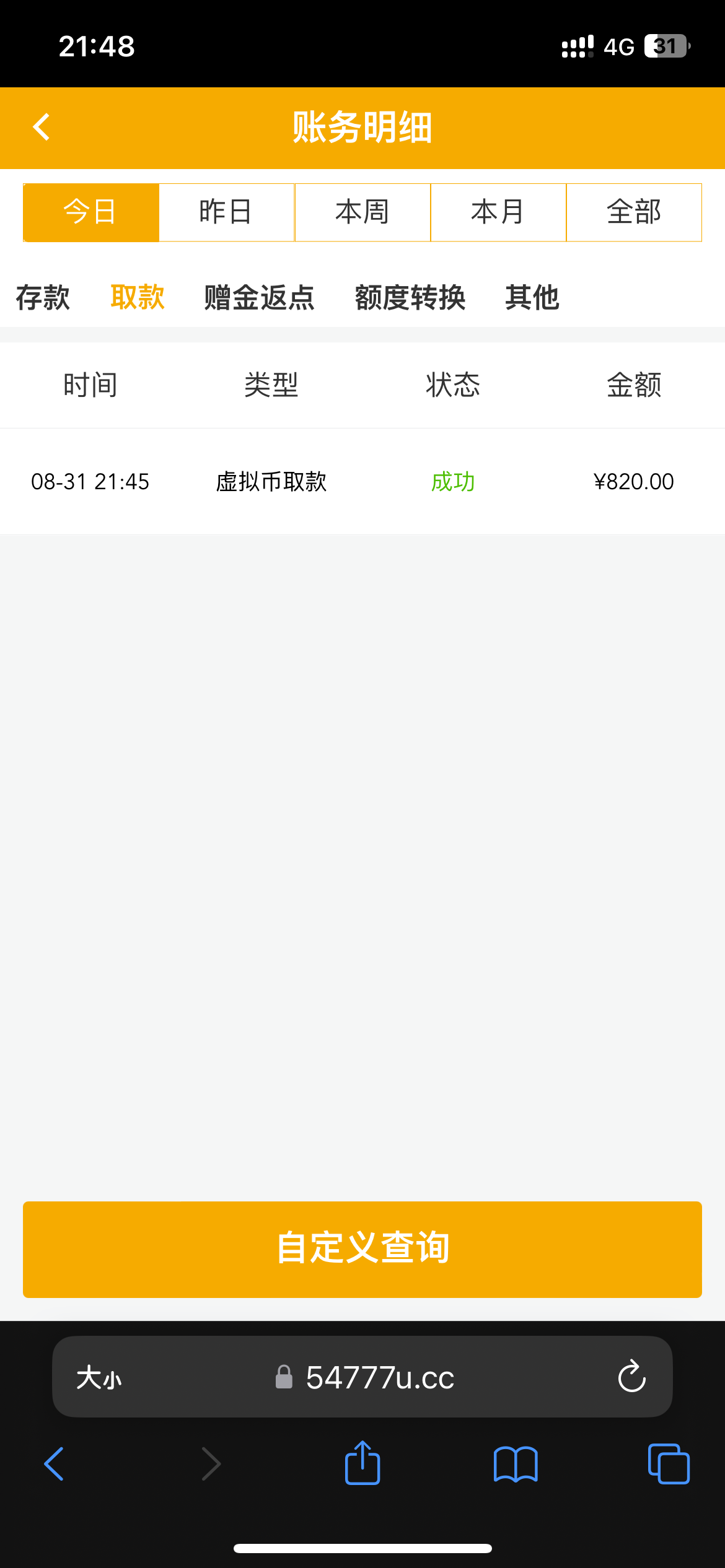This screenshot has width=725, height=1568.
Task: Switch to the 昨日 date filter
Action: [x=226, y=212]
